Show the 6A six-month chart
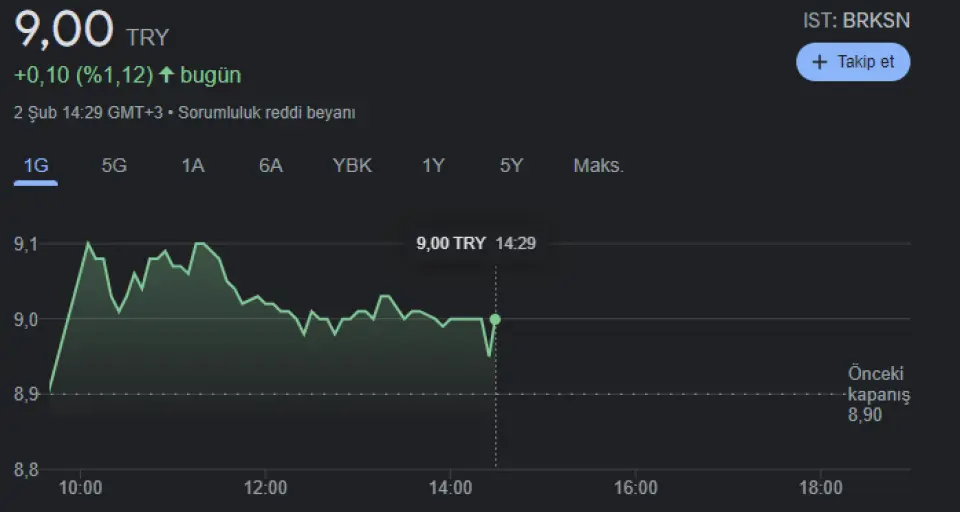 pos(271,166)
